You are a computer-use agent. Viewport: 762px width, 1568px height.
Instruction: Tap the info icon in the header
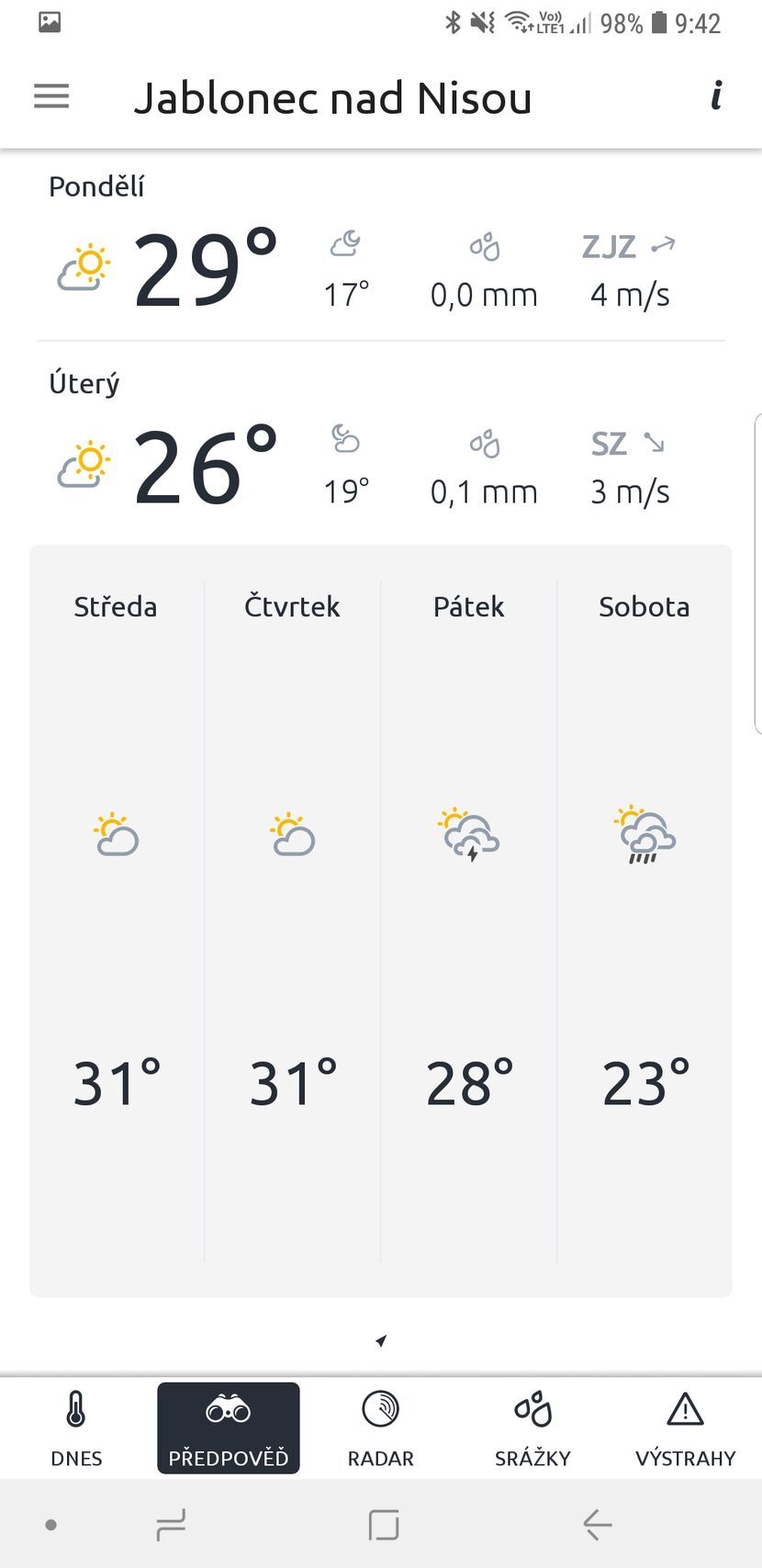point(715,96)
